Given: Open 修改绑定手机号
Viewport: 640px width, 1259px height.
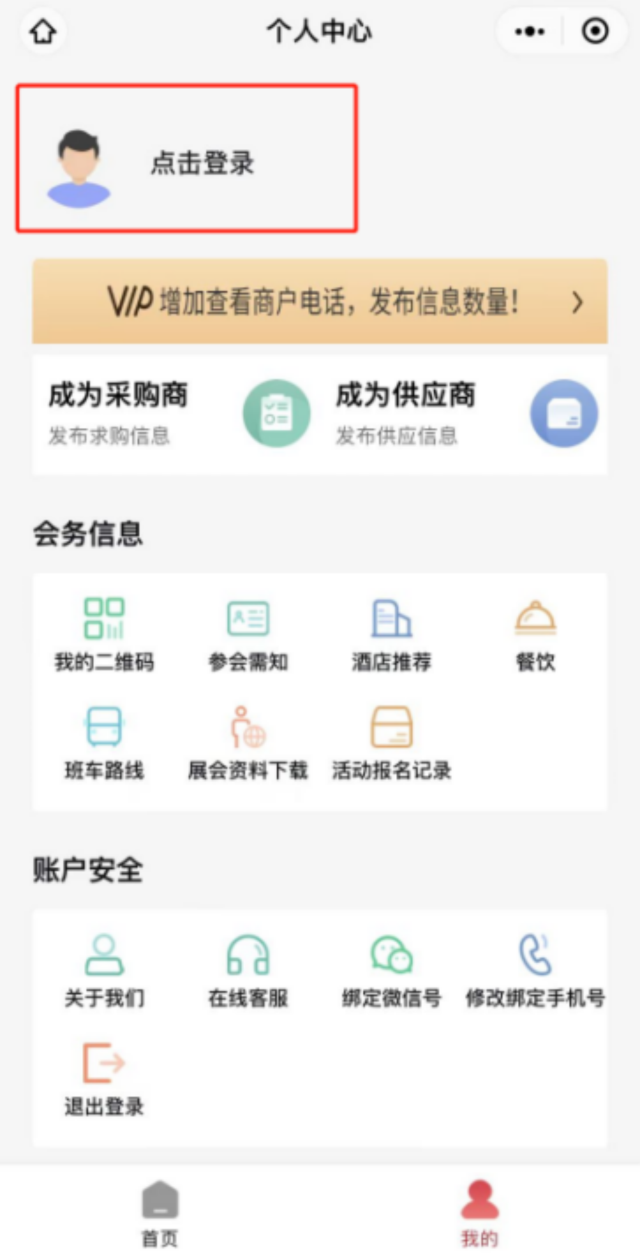Looking at the screenshot, I should [x=535, y=970].
